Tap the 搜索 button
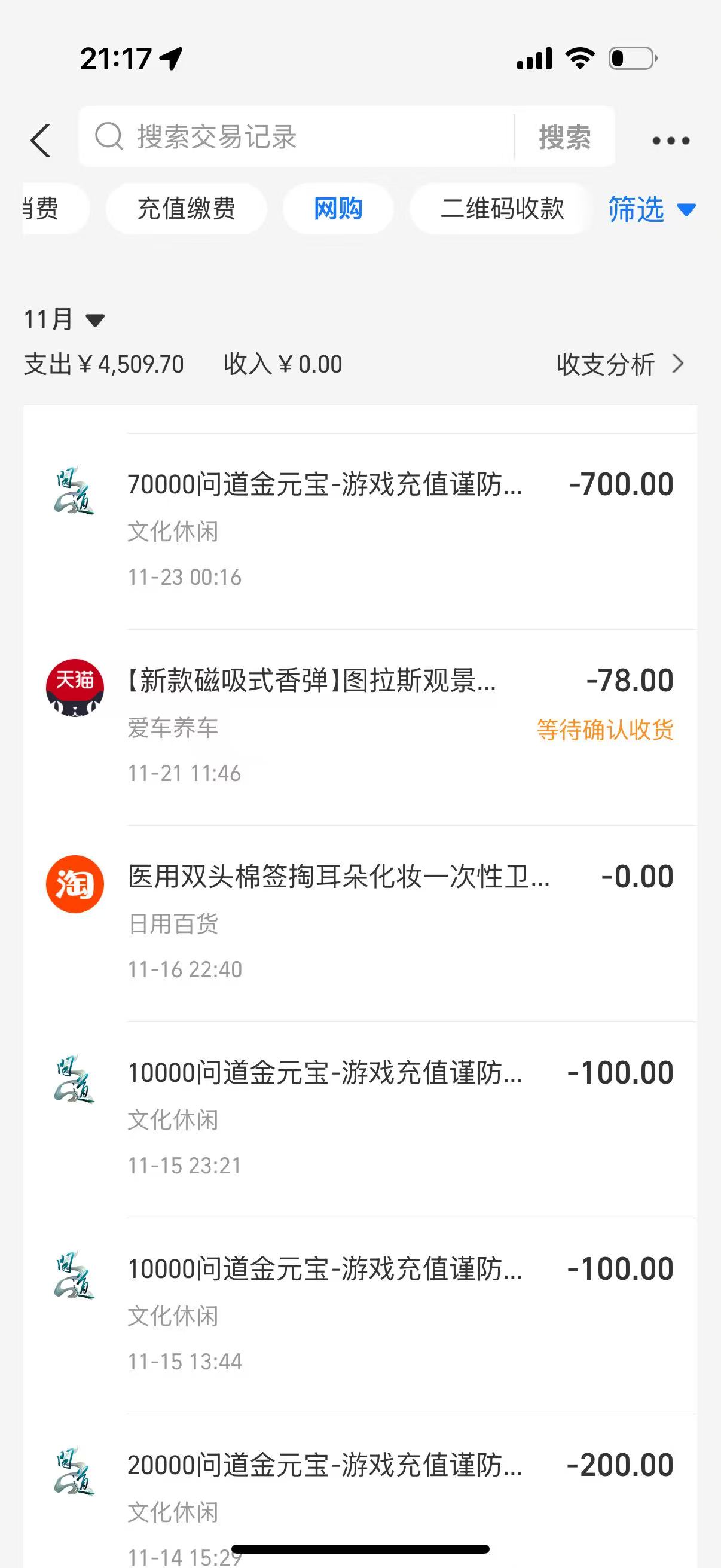721x1568 pixels. [564, 137]
